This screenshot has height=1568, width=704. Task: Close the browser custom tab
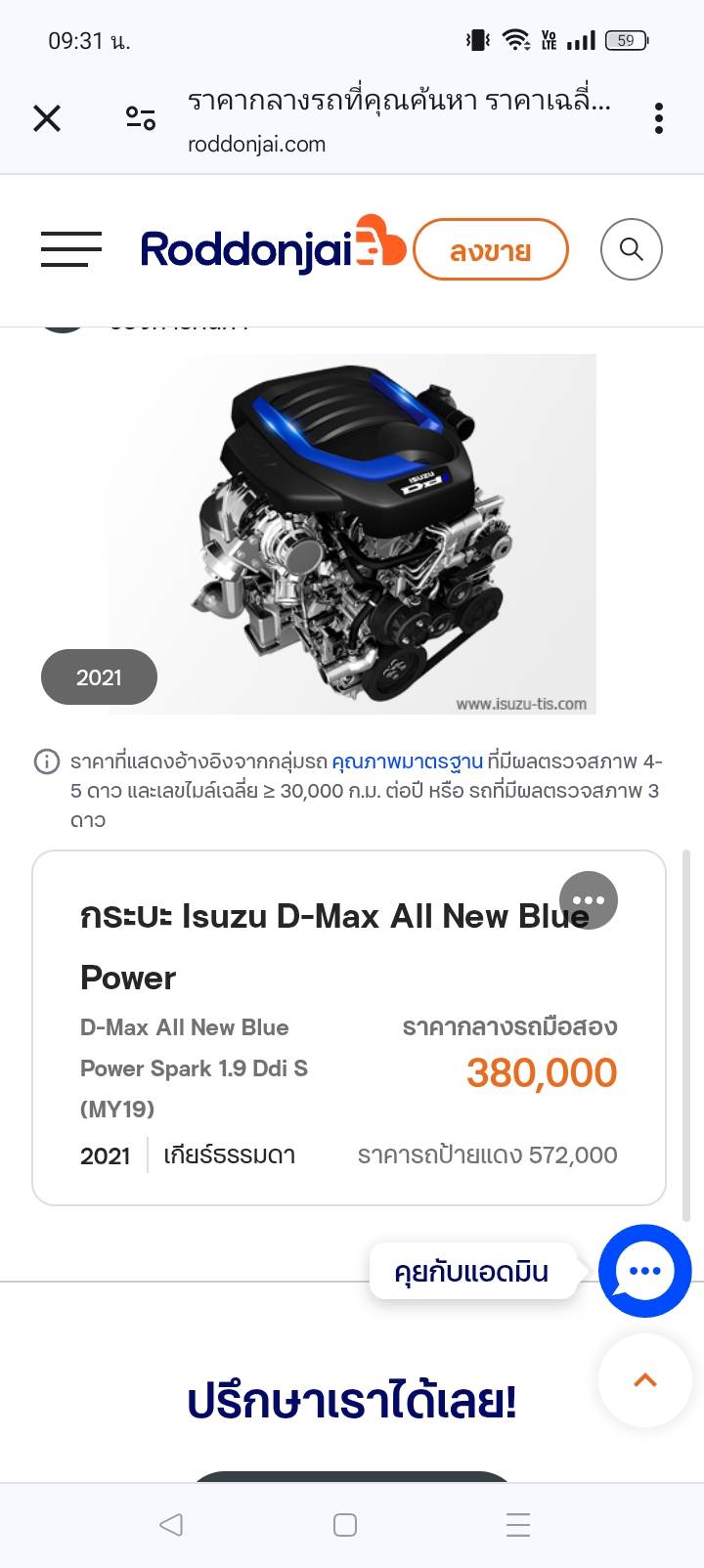[47, 119]
